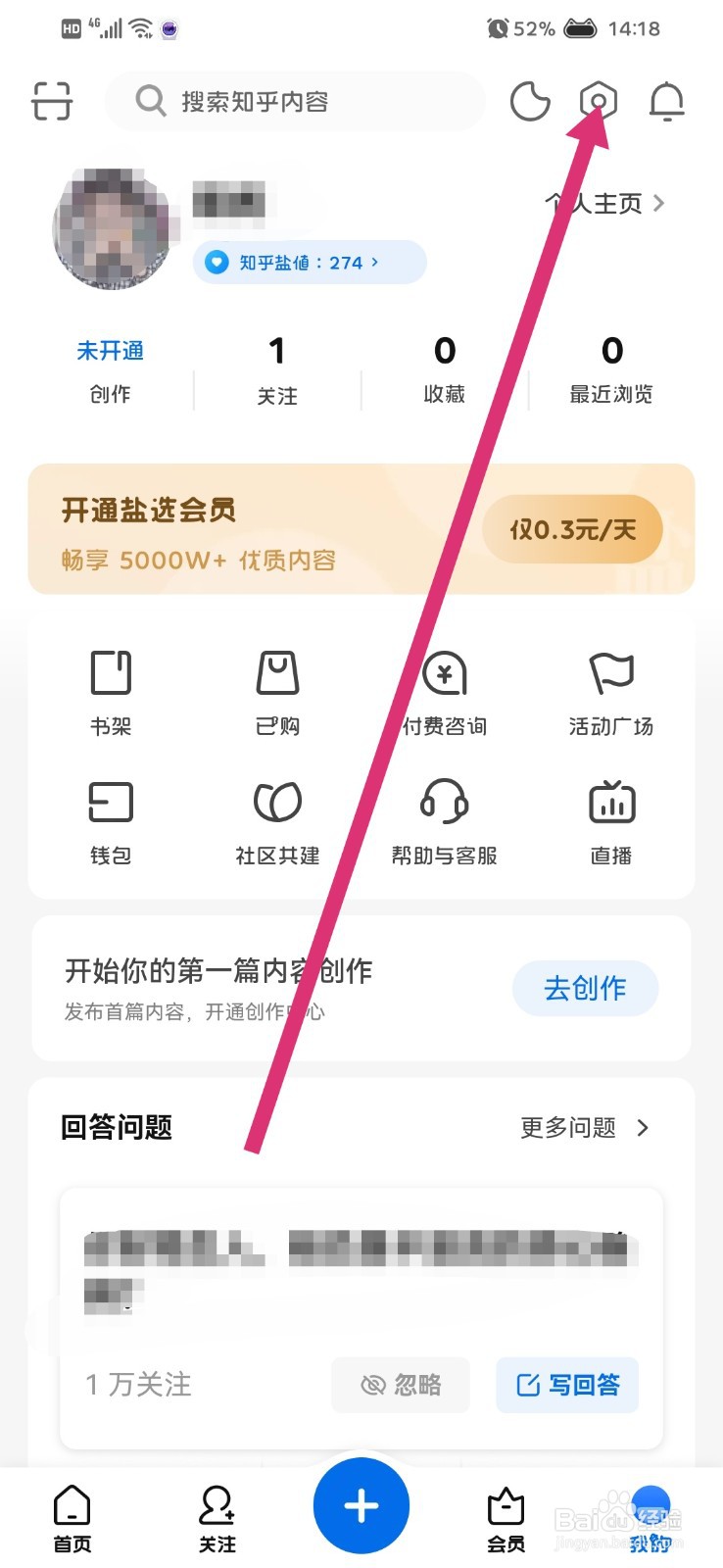The image size is (723, 1568).
Task: Open the notification bell
Action: tap(666, 101)
